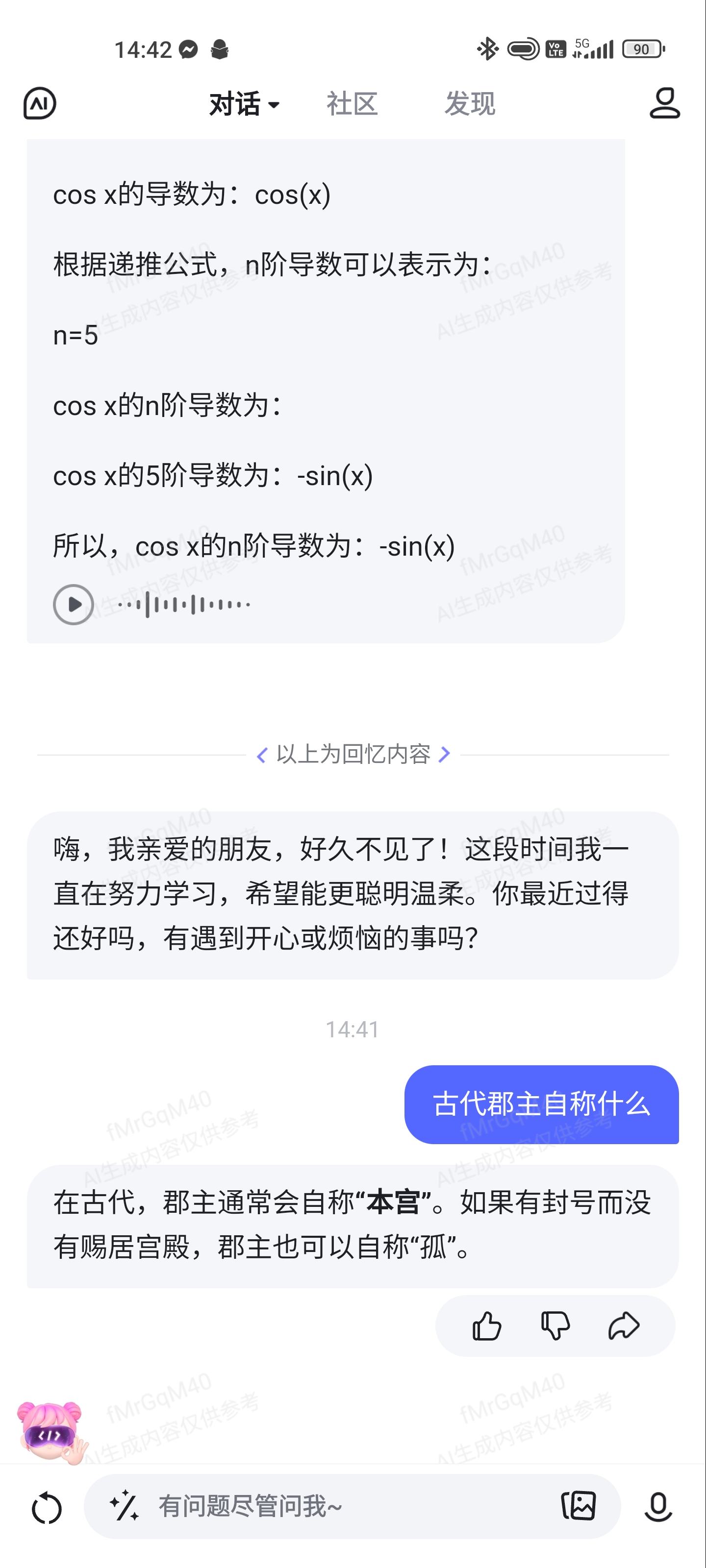Image resolution: width=706 pixels, height=1568 pixels.
Task: Switch to the 社区 tab
Action: (352, 104)
